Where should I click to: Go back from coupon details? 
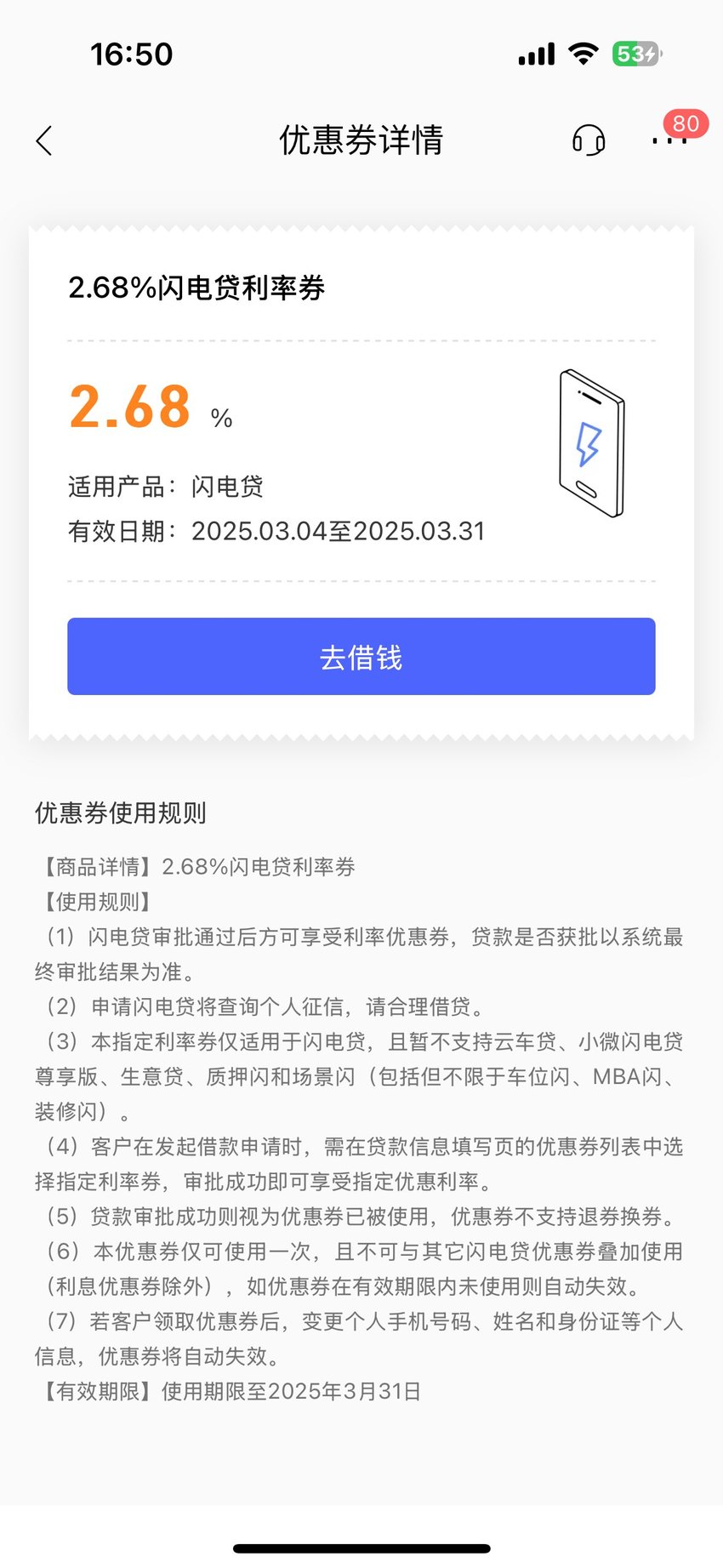[44, 140]
